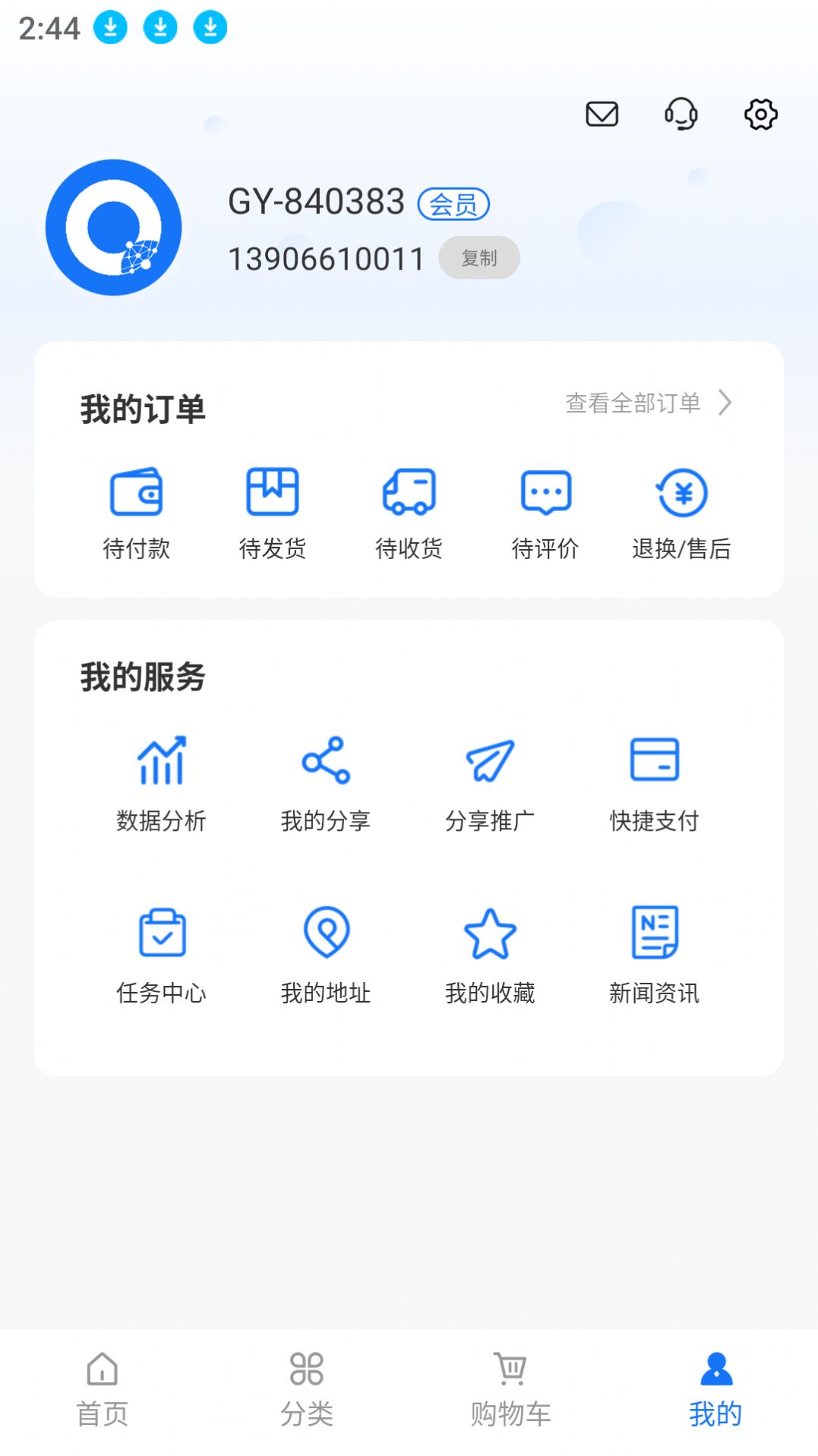Manage 我的地址 my addresses

tap(326, 955)
